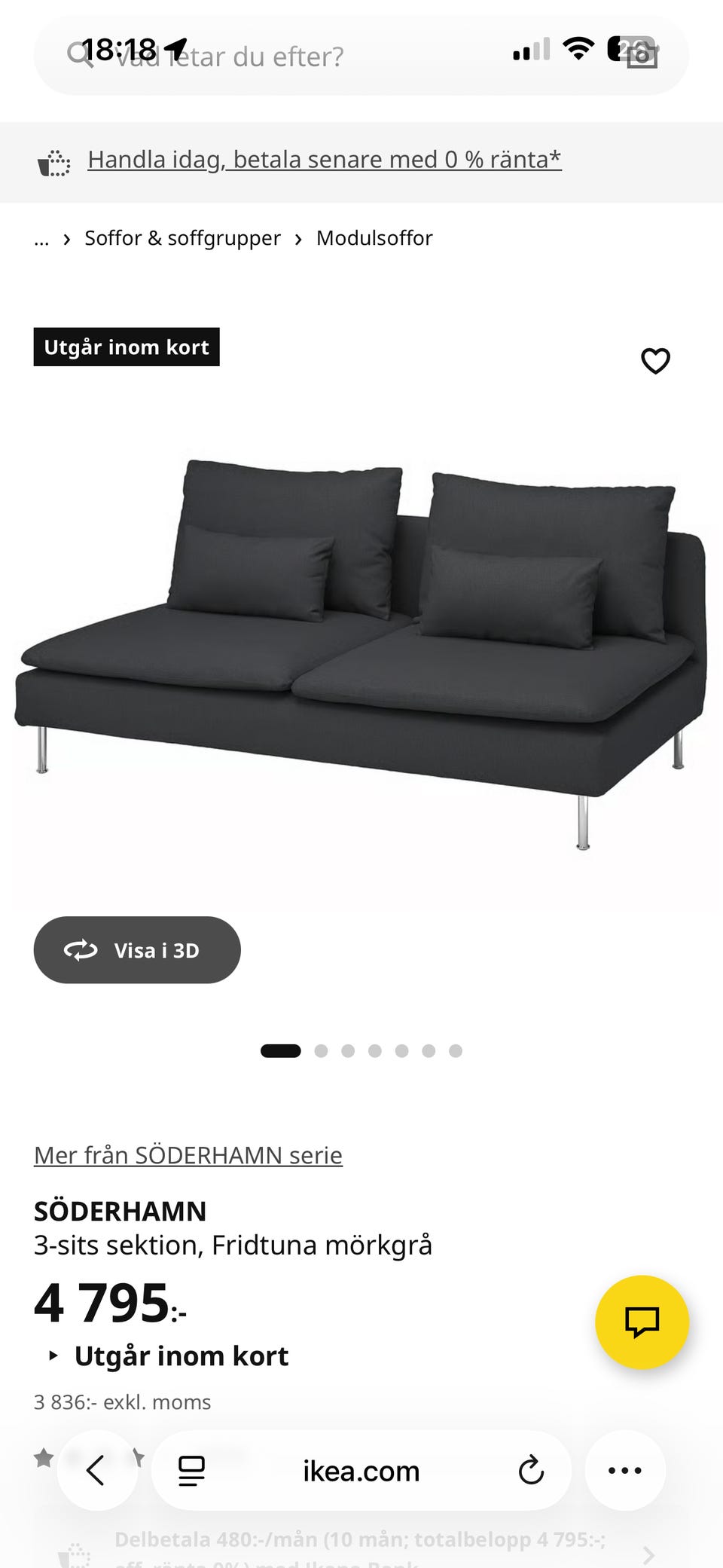Reload the page with the refresh icon
The width and height of the screenshot is (723, 1568).
click(532, 1470)
